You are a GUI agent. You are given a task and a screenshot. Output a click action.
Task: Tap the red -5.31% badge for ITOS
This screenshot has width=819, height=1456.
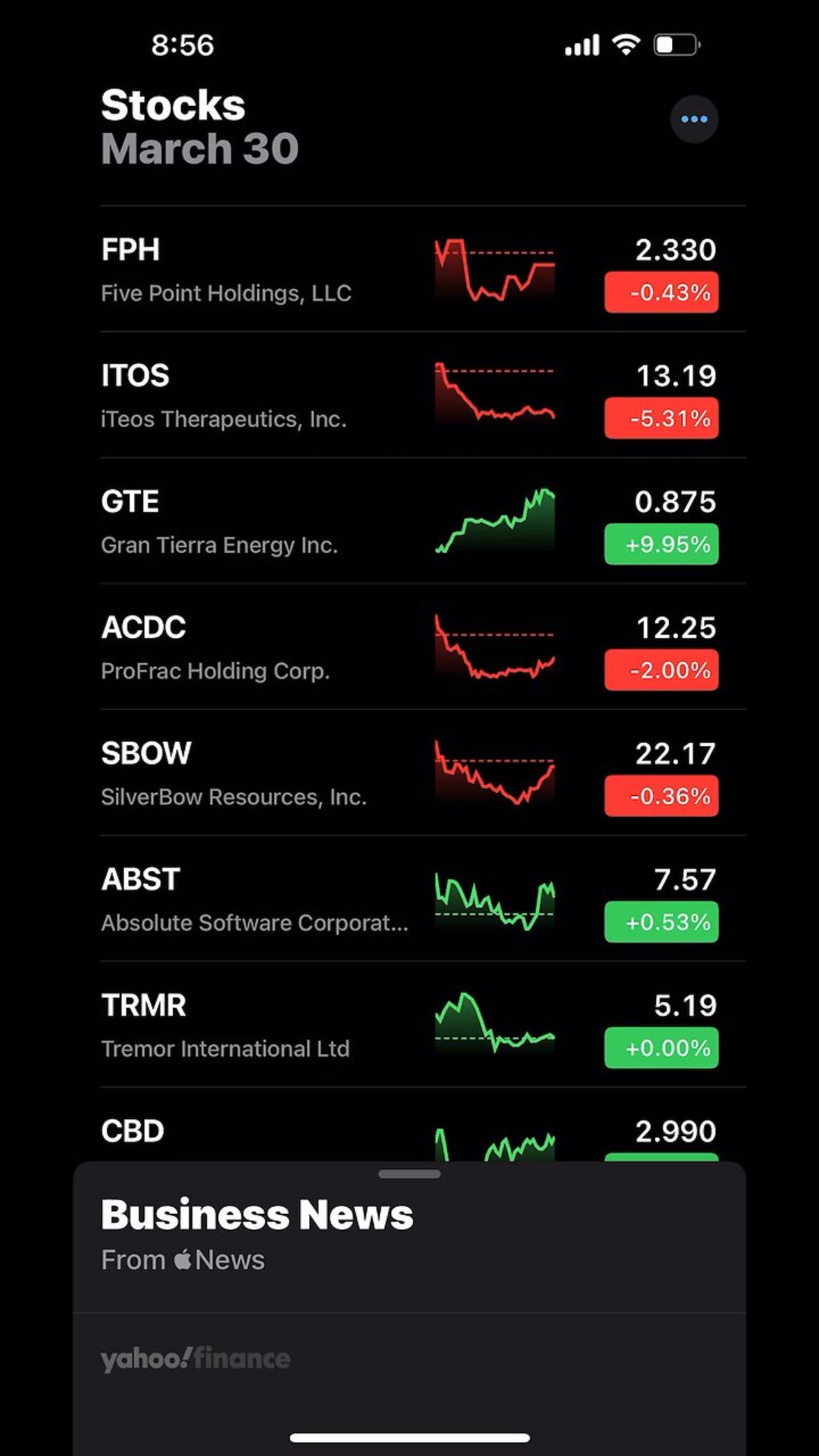tap(661, 419)
